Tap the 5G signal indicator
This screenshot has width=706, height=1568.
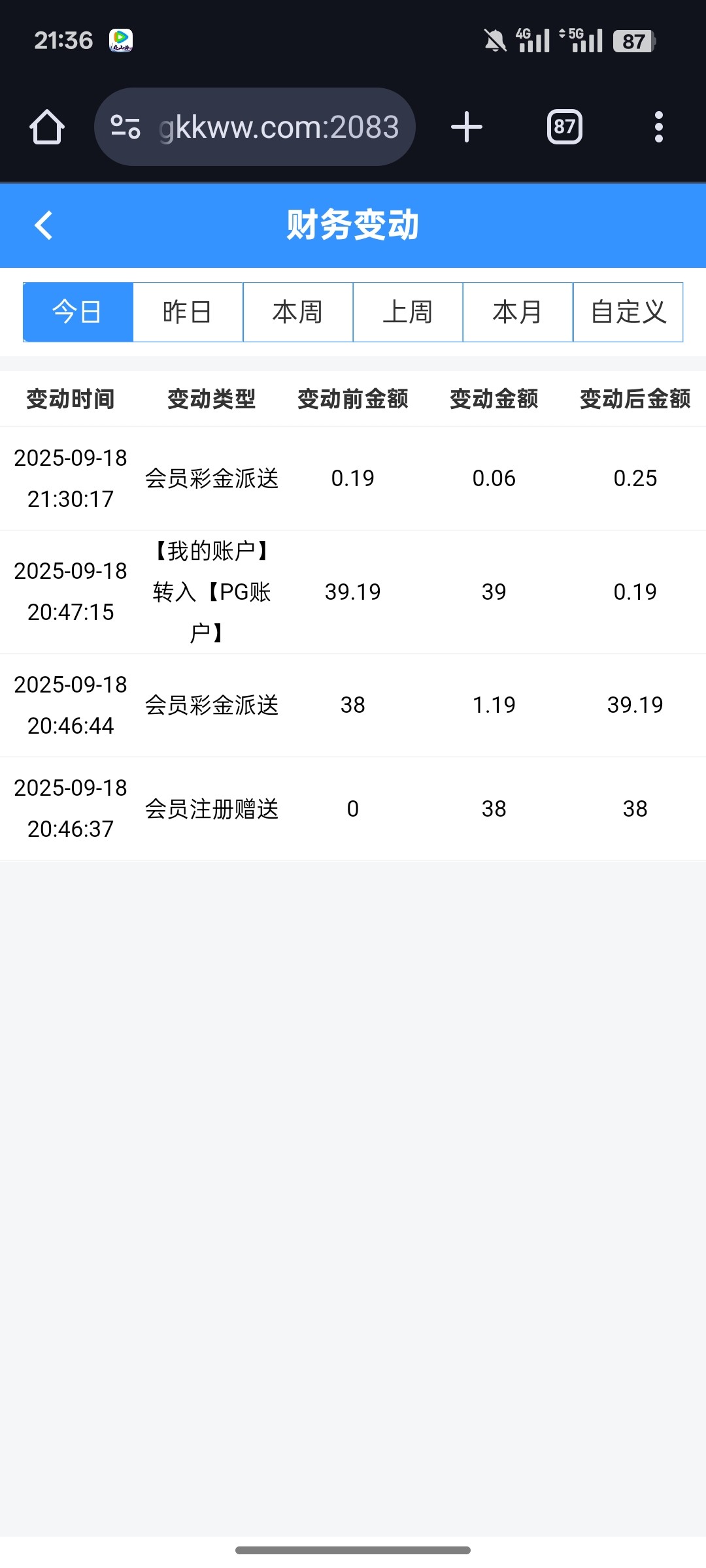pos(581,41)
